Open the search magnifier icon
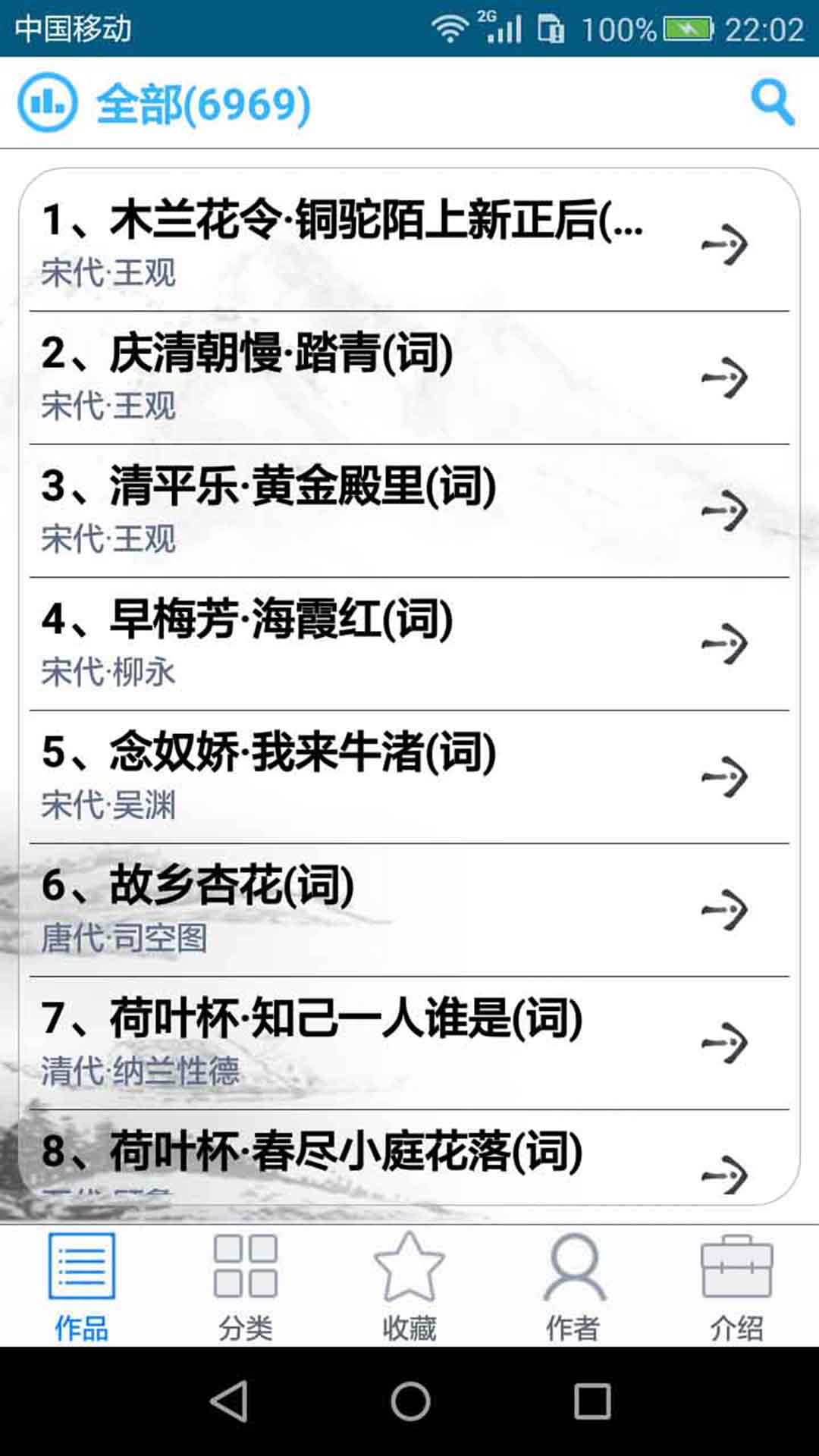The height and width of the screenshot is (1456, 819). pyautogui.click(x=772, y=102)
